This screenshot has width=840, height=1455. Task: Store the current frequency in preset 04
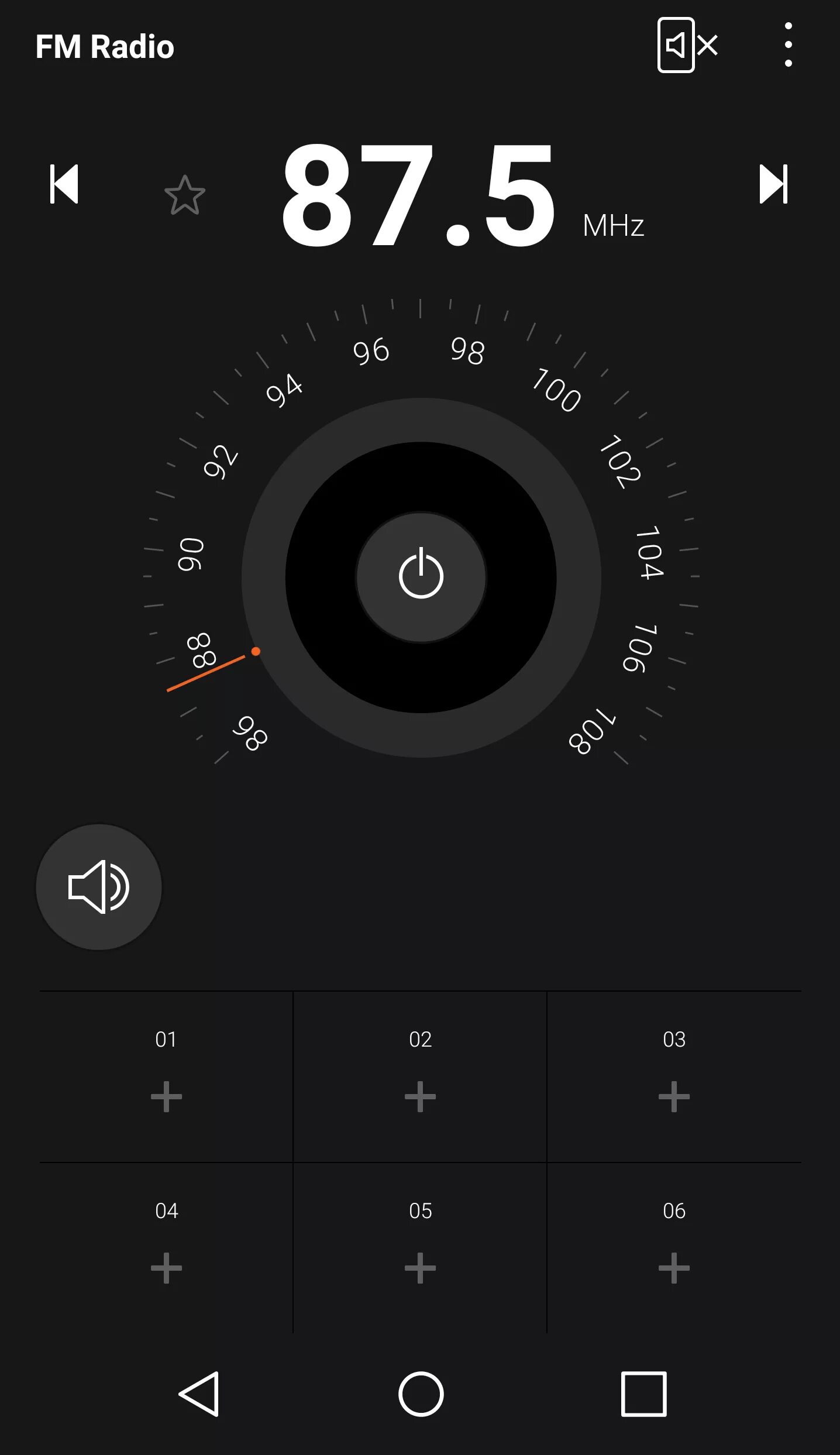(x=166, y=1268)
